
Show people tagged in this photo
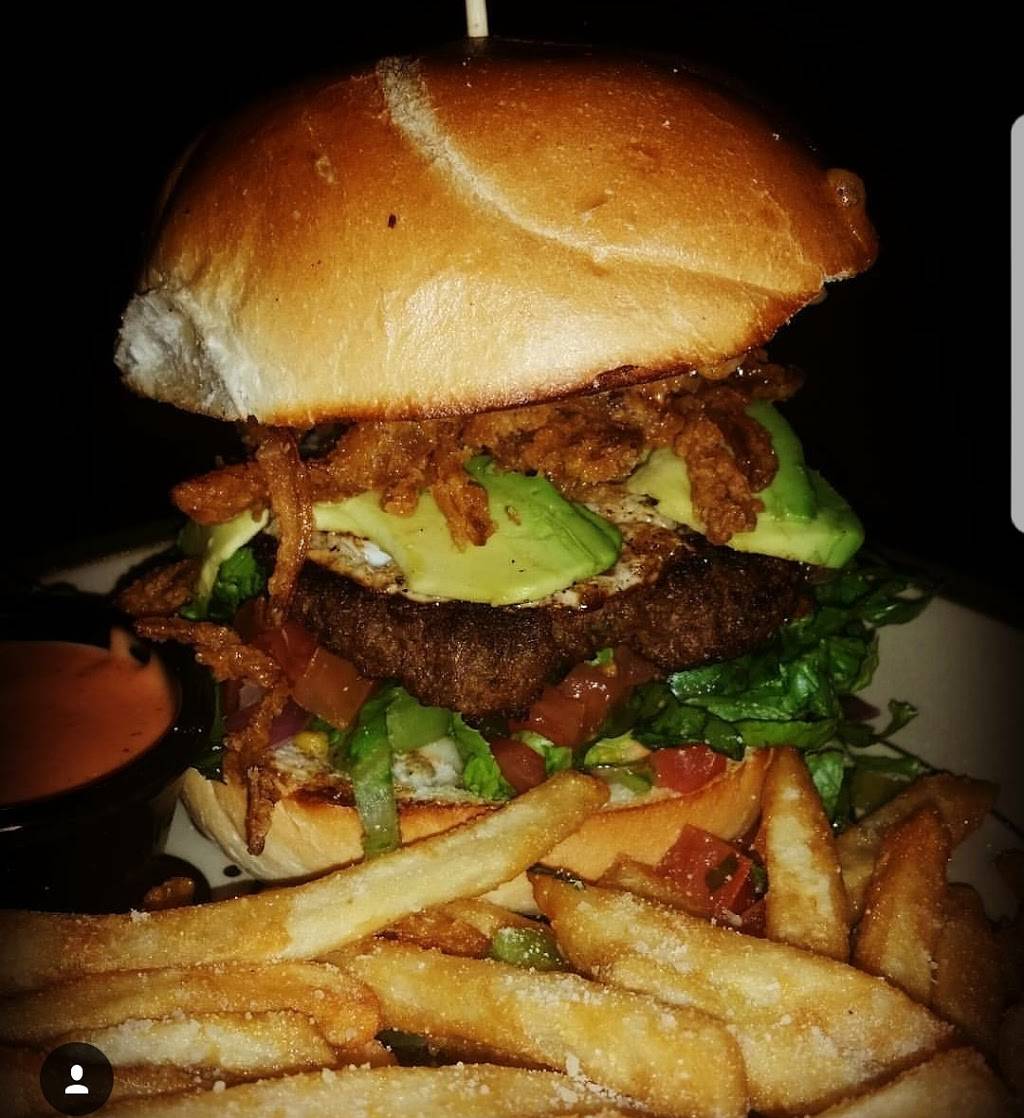[x=76, y=1079]
